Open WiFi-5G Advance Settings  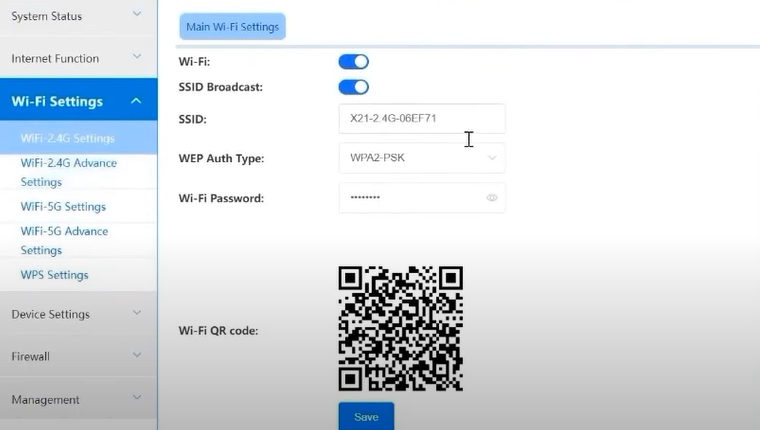point(64,240)
